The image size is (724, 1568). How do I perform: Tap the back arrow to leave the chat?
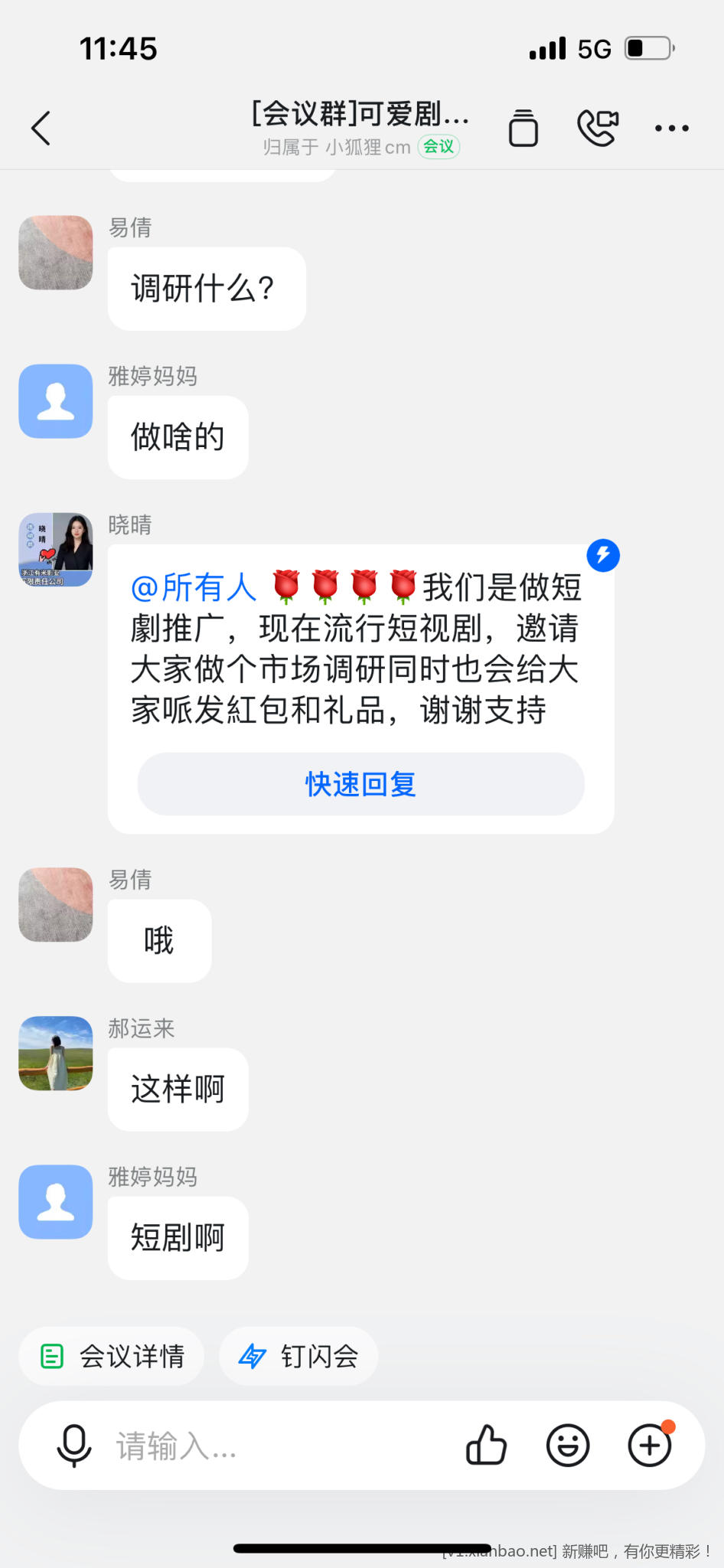(x=41, y=129)
